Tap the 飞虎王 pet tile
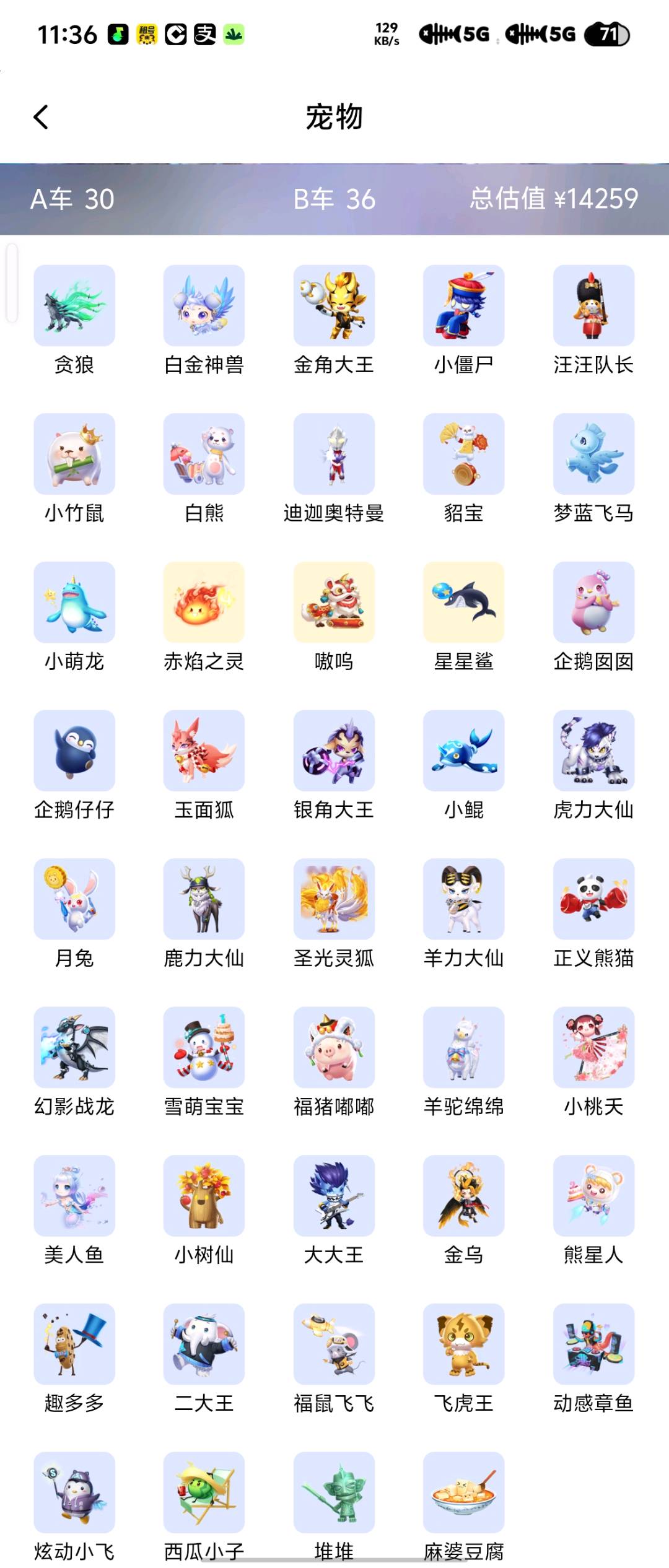This screenshot has width=669, height=1568. [x=463, y=1344]
